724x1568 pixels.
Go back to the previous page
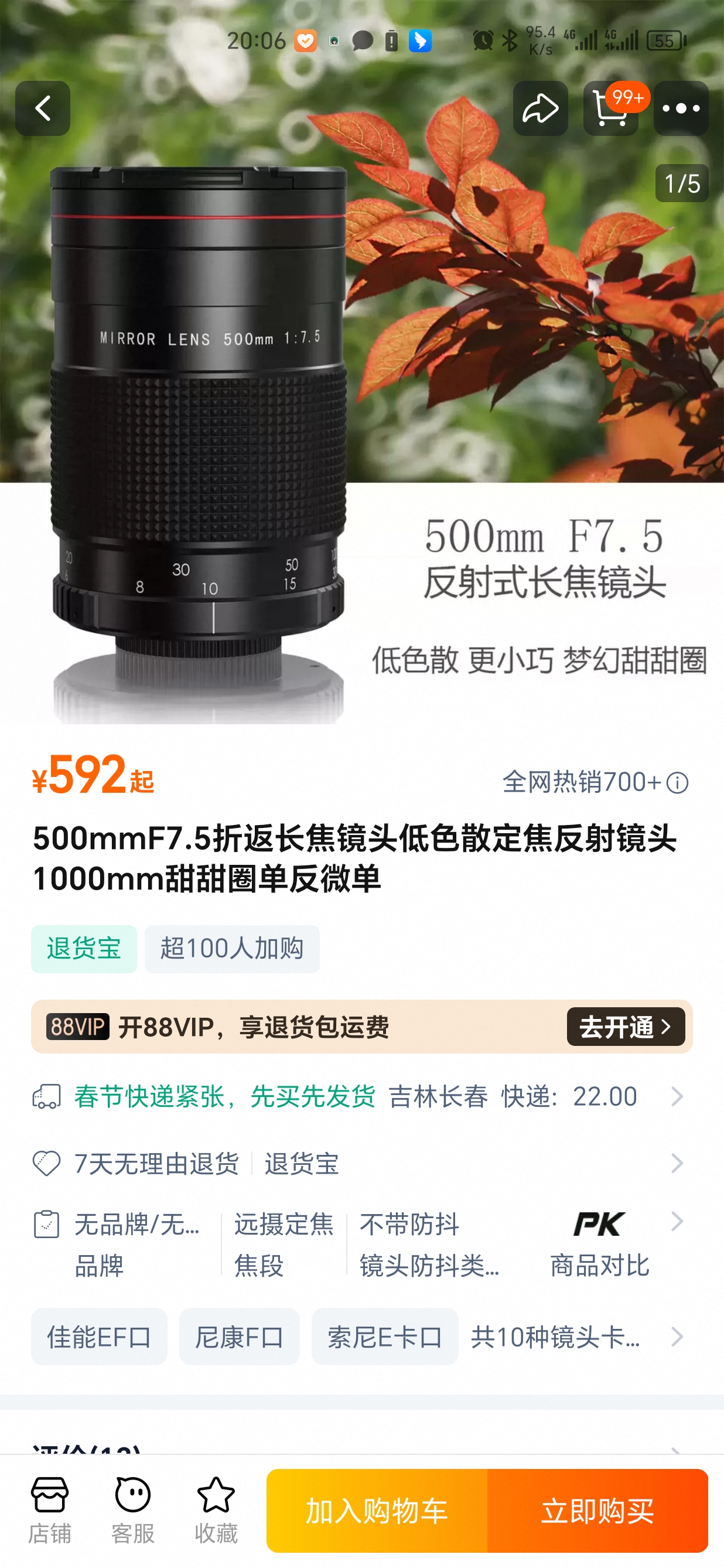(43, 109)
